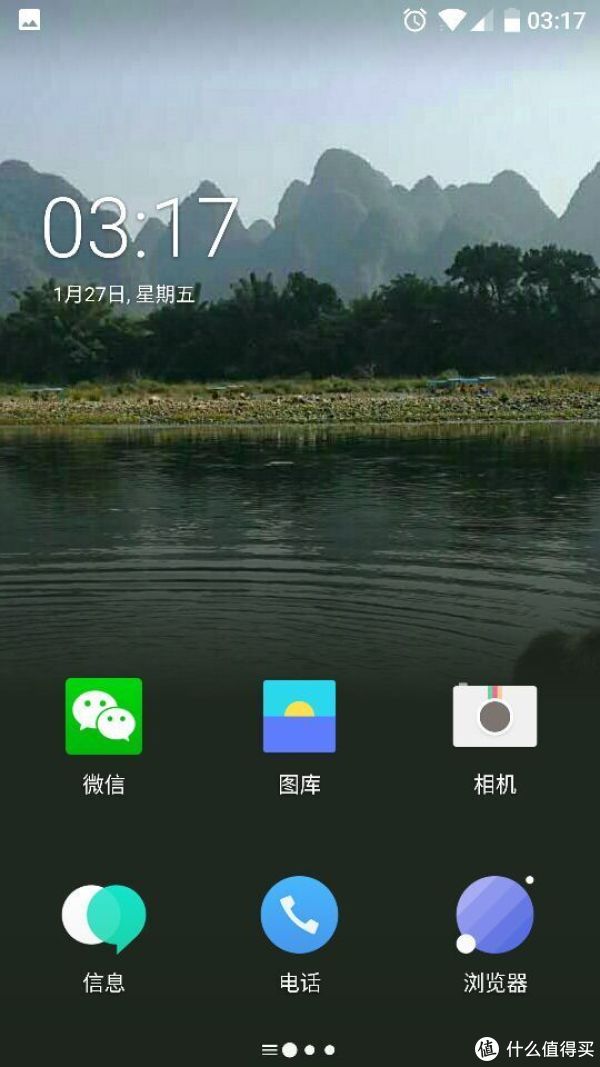Image resolution: width=600 pixels, height=1067 pixels.
Task: Open the Messages (信息) app
Action: tap(104, 917)
